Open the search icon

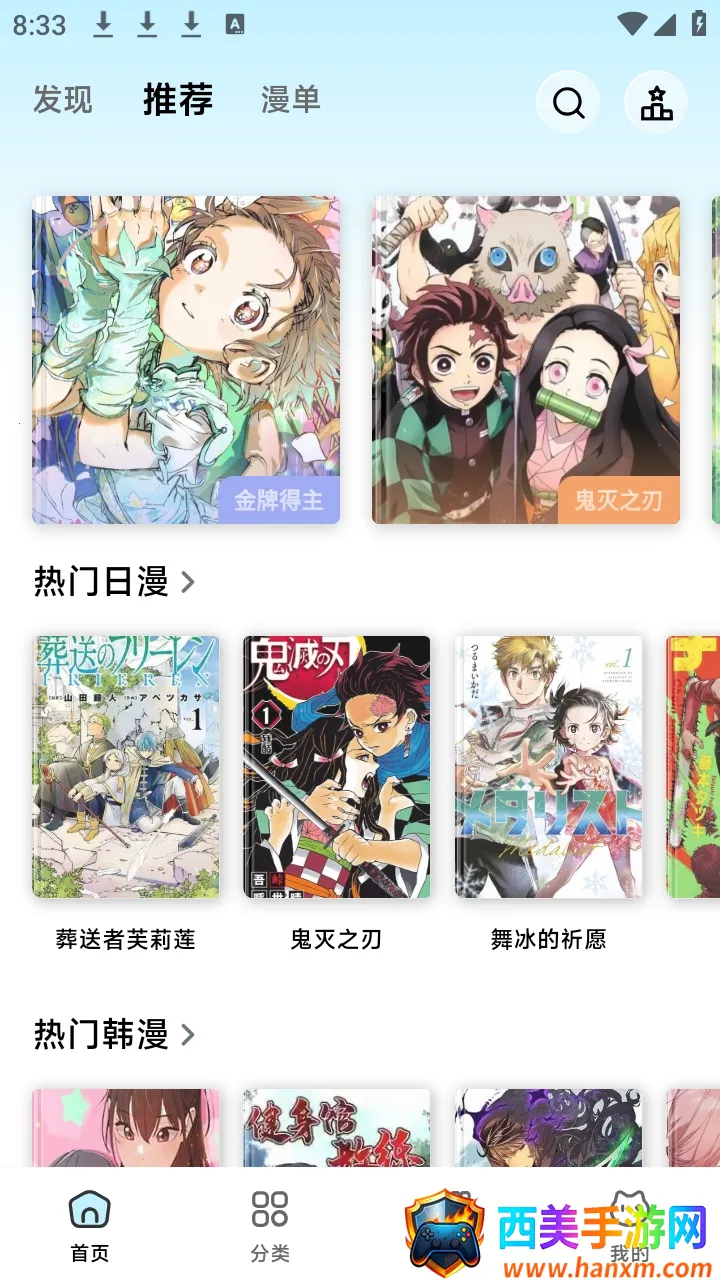(x=568, y=102)
